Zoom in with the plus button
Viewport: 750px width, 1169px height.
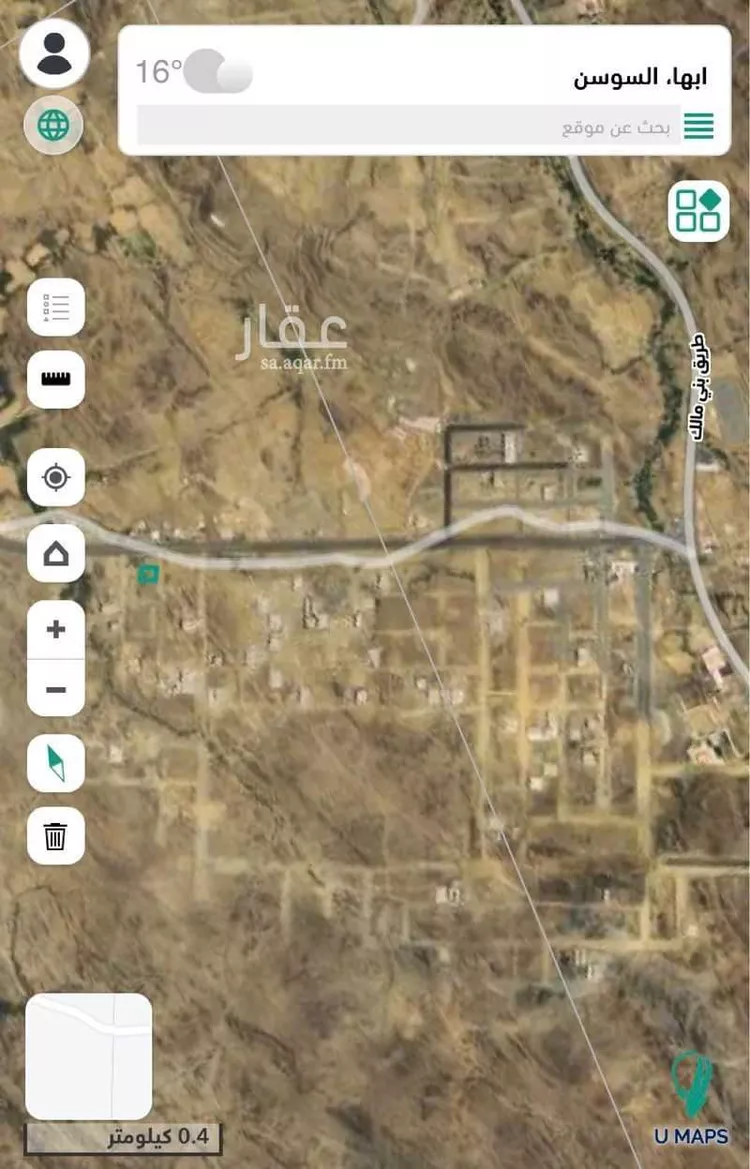click(x=56, y=630)
